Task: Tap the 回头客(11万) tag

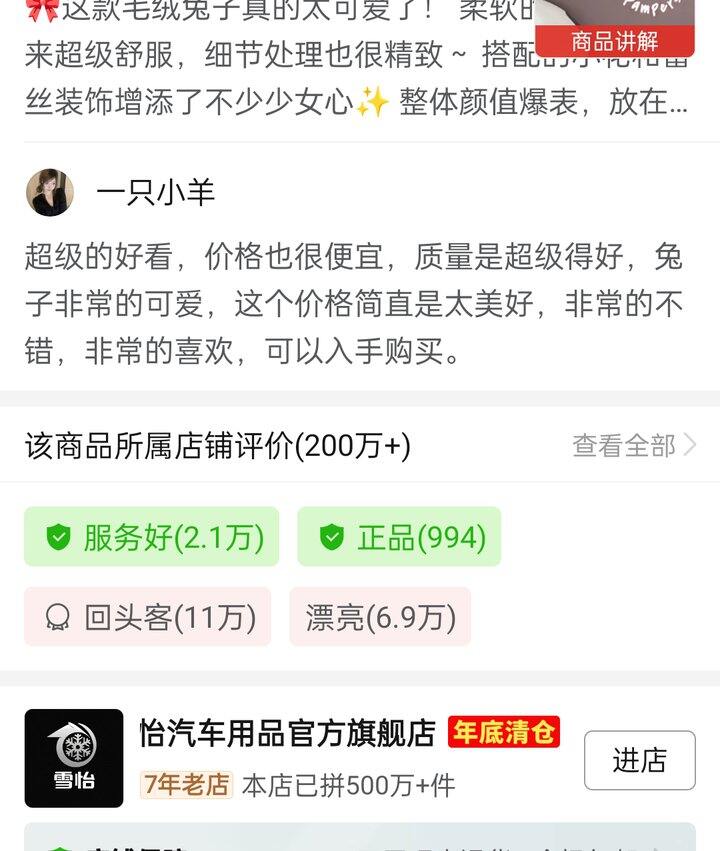Action: [x=148, y=617]
